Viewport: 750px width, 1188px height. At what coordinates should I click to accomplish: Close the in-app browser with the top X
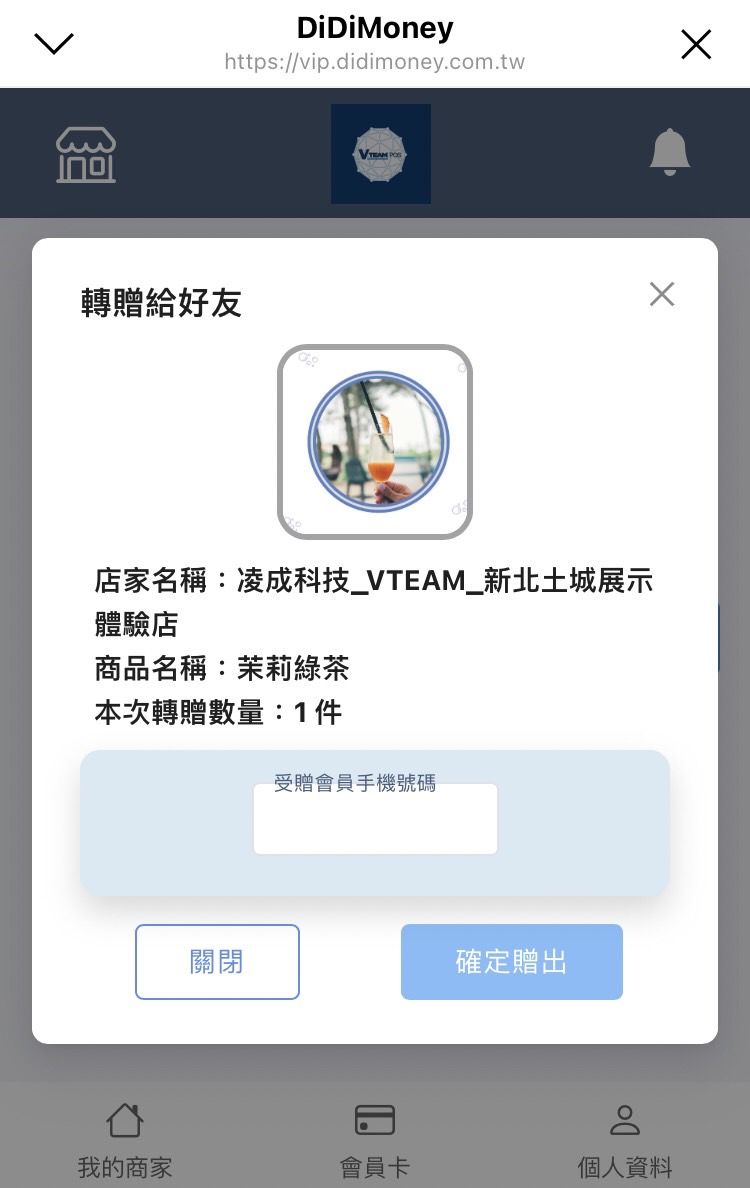[x=695, y=44]
